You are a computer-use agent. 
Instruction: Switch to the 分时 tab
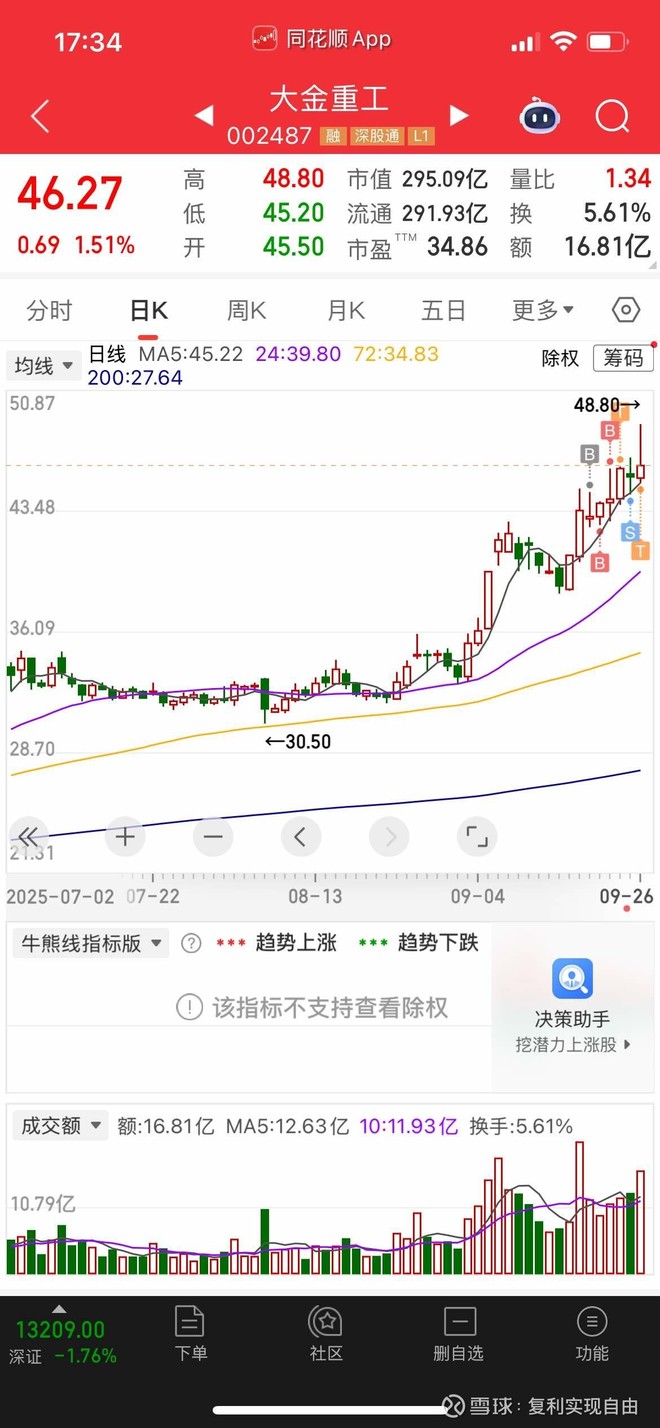tap(49, 311)
